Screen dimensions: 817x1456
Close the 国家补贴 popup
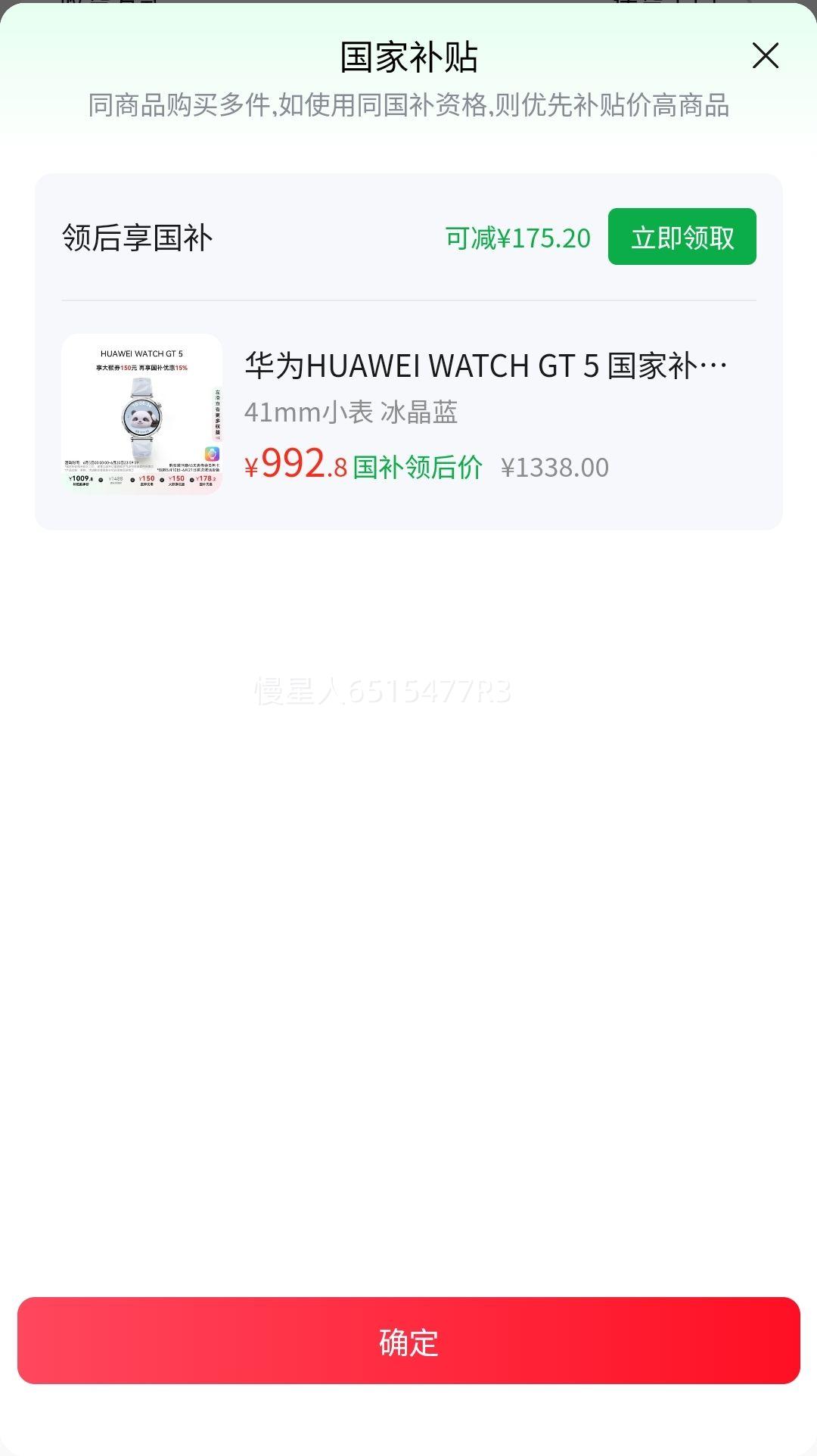pos(765,56)
